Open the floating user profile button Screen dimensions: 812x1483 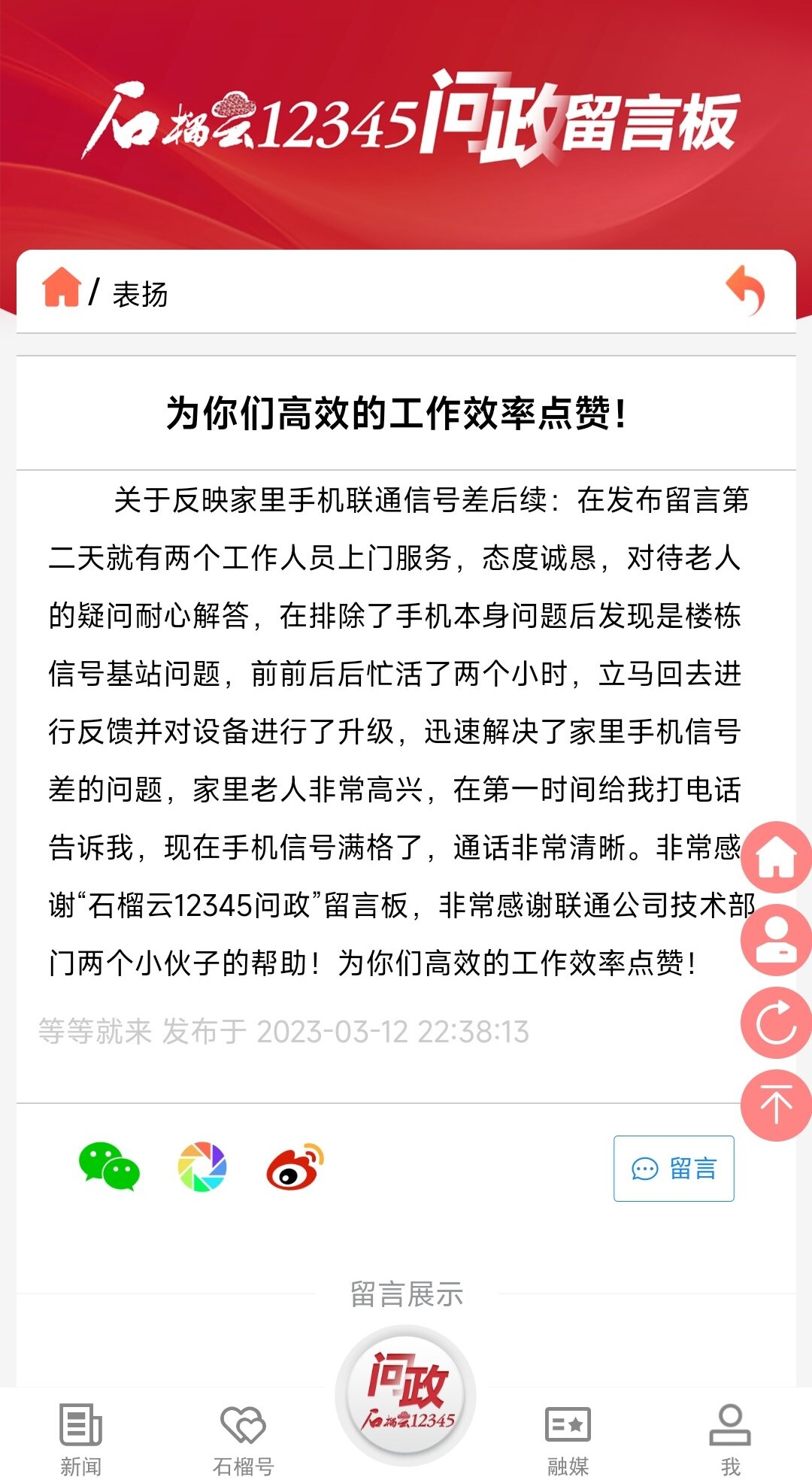(x=777, y=940)
